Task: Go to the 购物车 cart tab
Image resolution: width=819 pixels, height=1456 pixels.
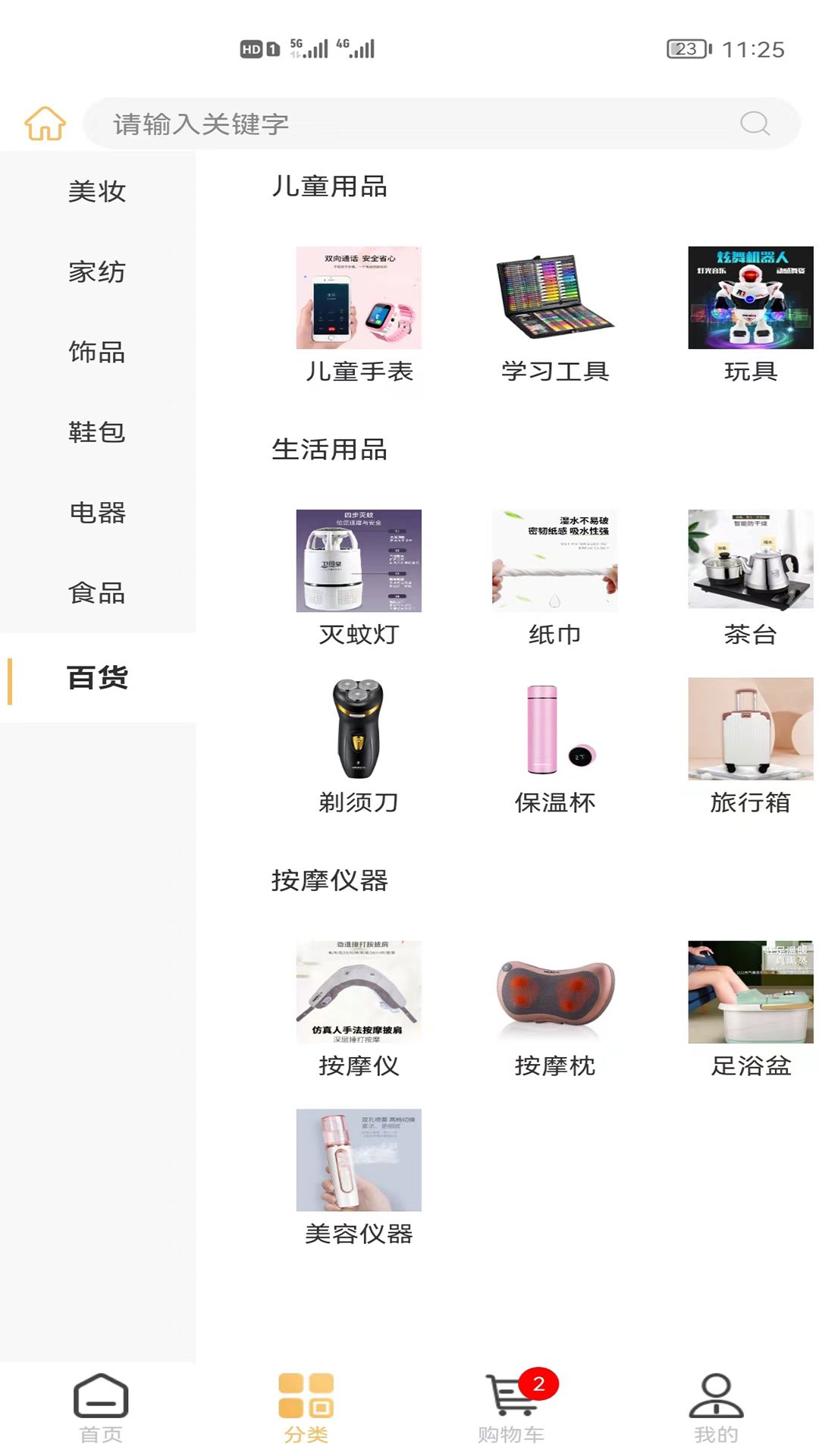Action: 512,1407
